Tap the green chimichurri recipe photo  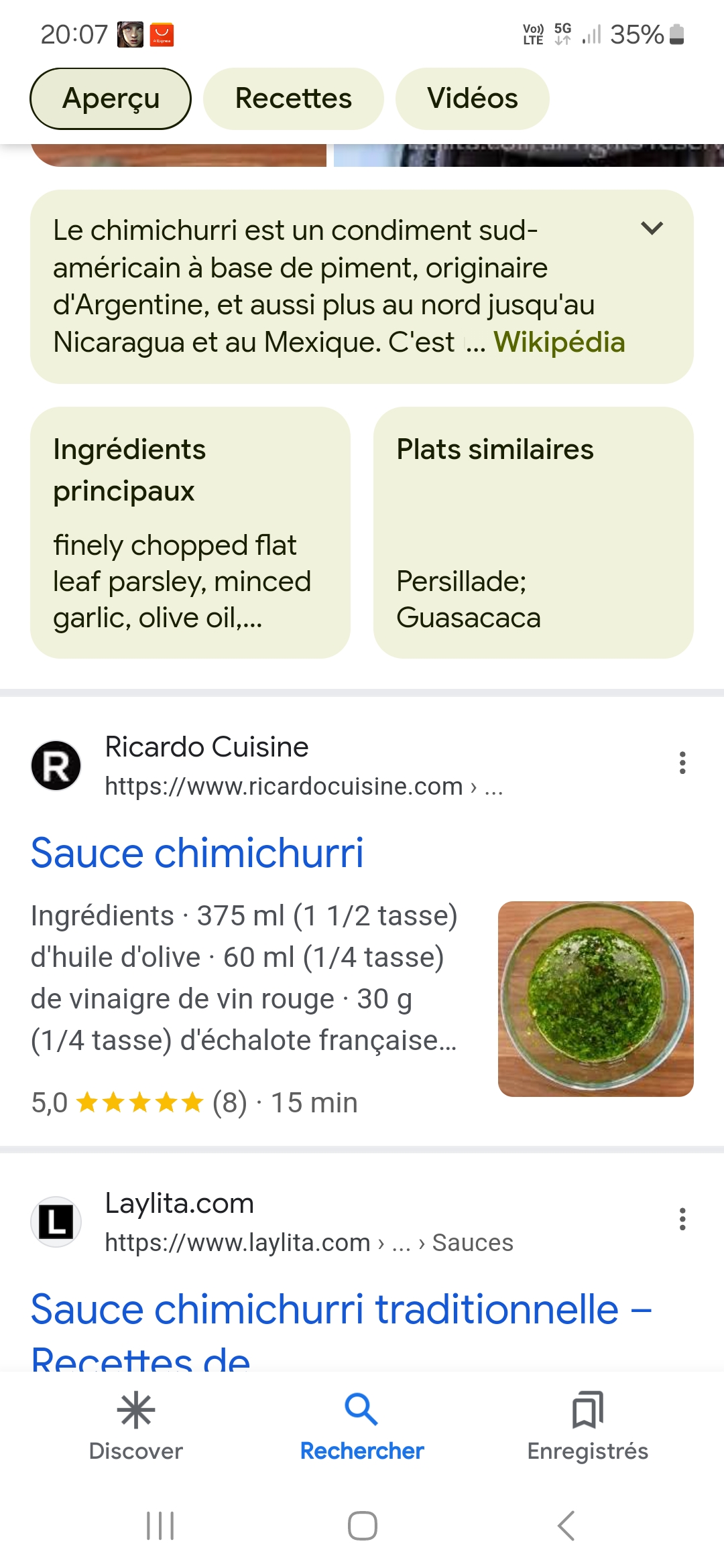pyautogui.click(x=595, y=998)
